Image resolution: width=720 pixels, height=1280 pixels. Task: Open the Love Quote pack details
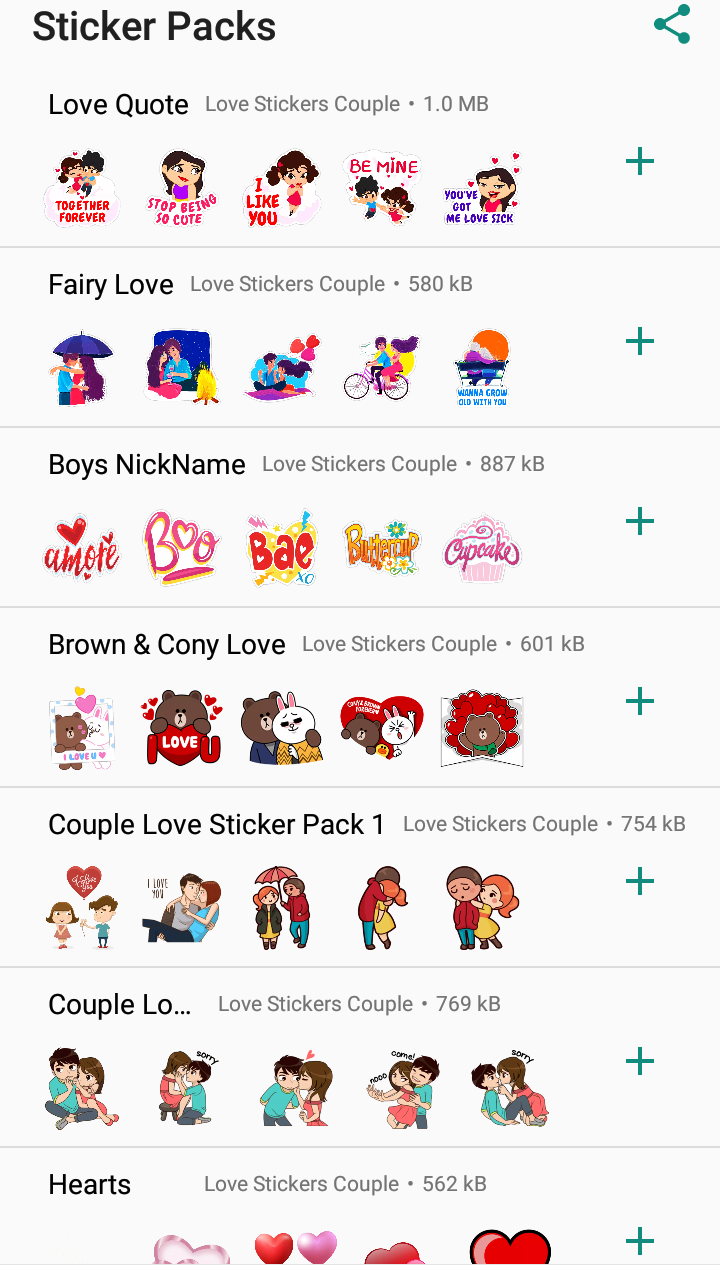pos(360,157)
